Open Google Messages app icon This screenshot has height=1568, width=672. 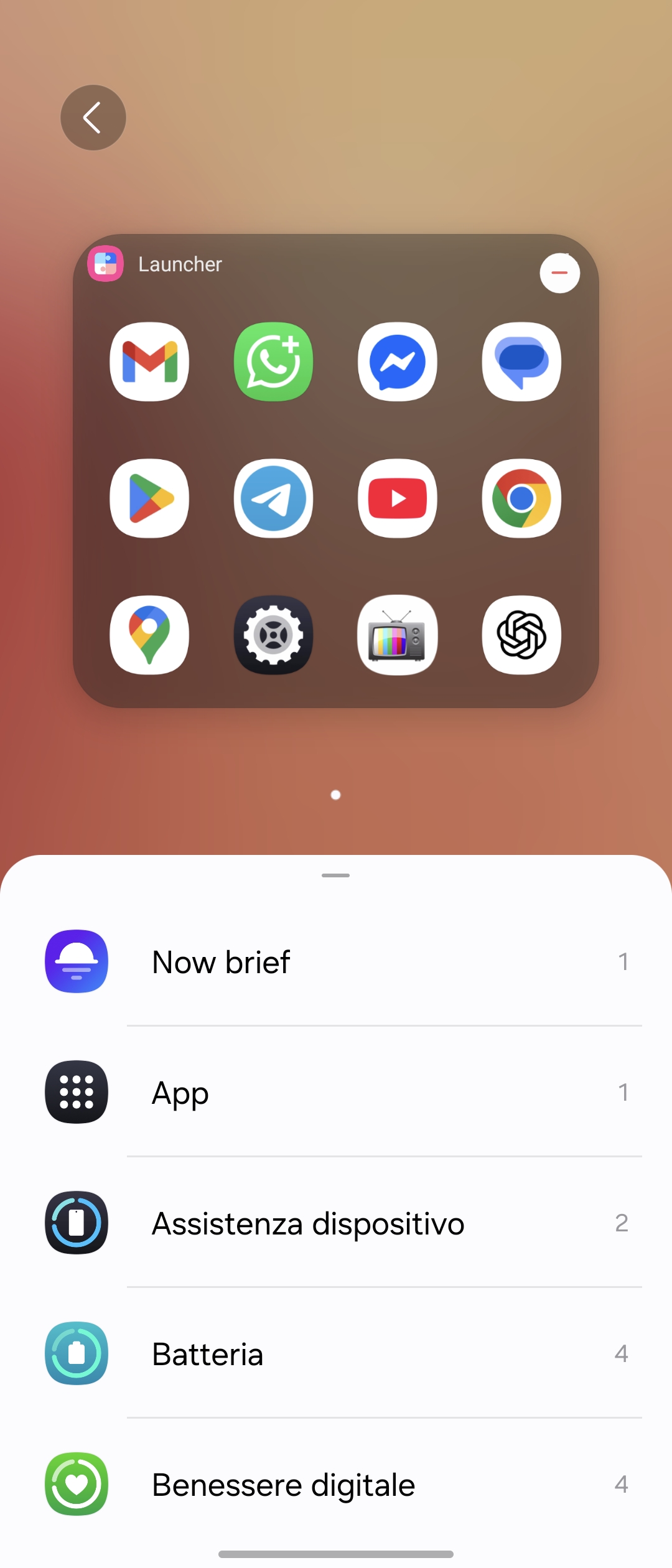click(521, 362)
